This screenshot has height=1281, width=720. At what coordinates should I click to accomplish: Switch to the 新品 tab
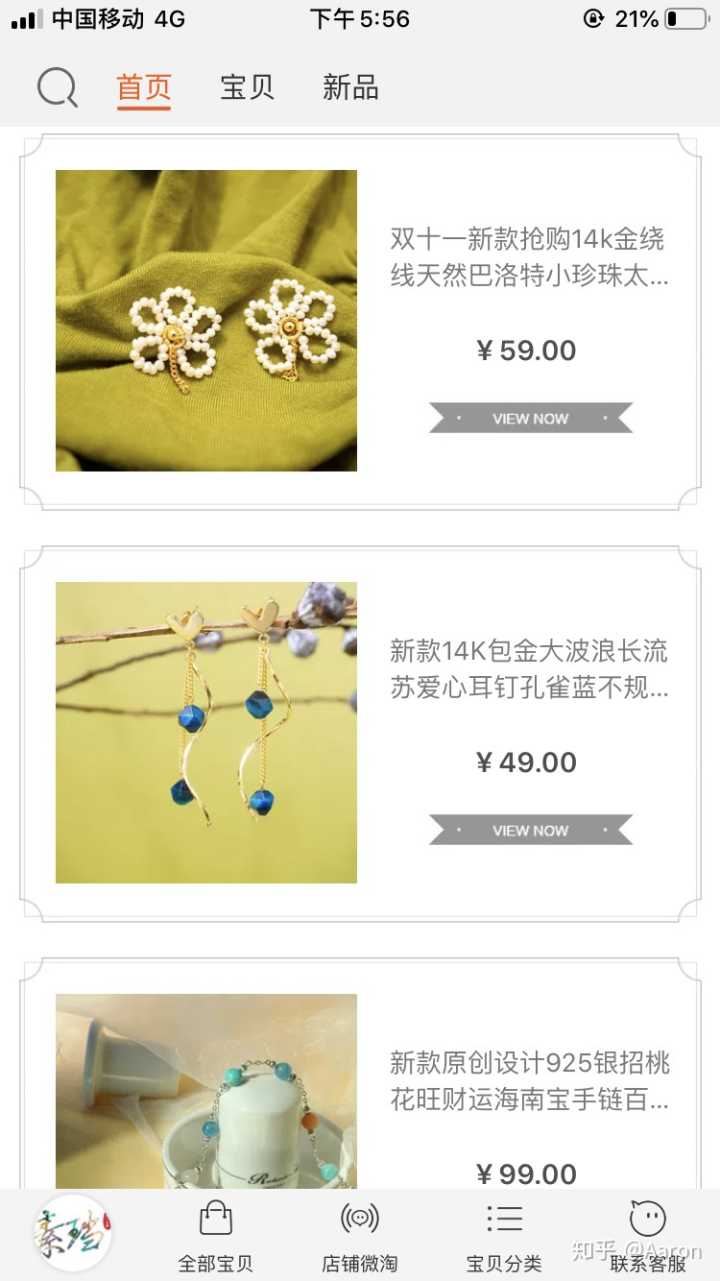click(350, 88)
